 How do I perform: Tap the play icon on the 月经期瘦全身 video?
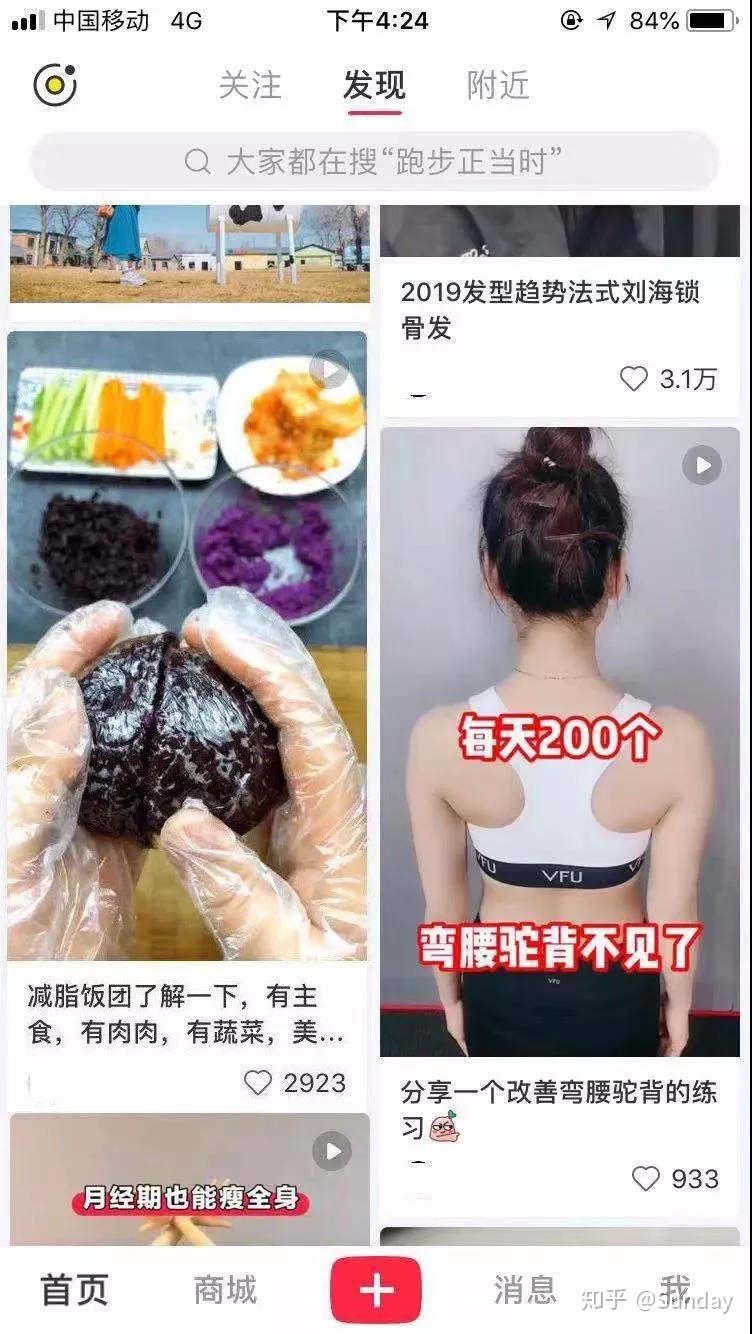331,1151
